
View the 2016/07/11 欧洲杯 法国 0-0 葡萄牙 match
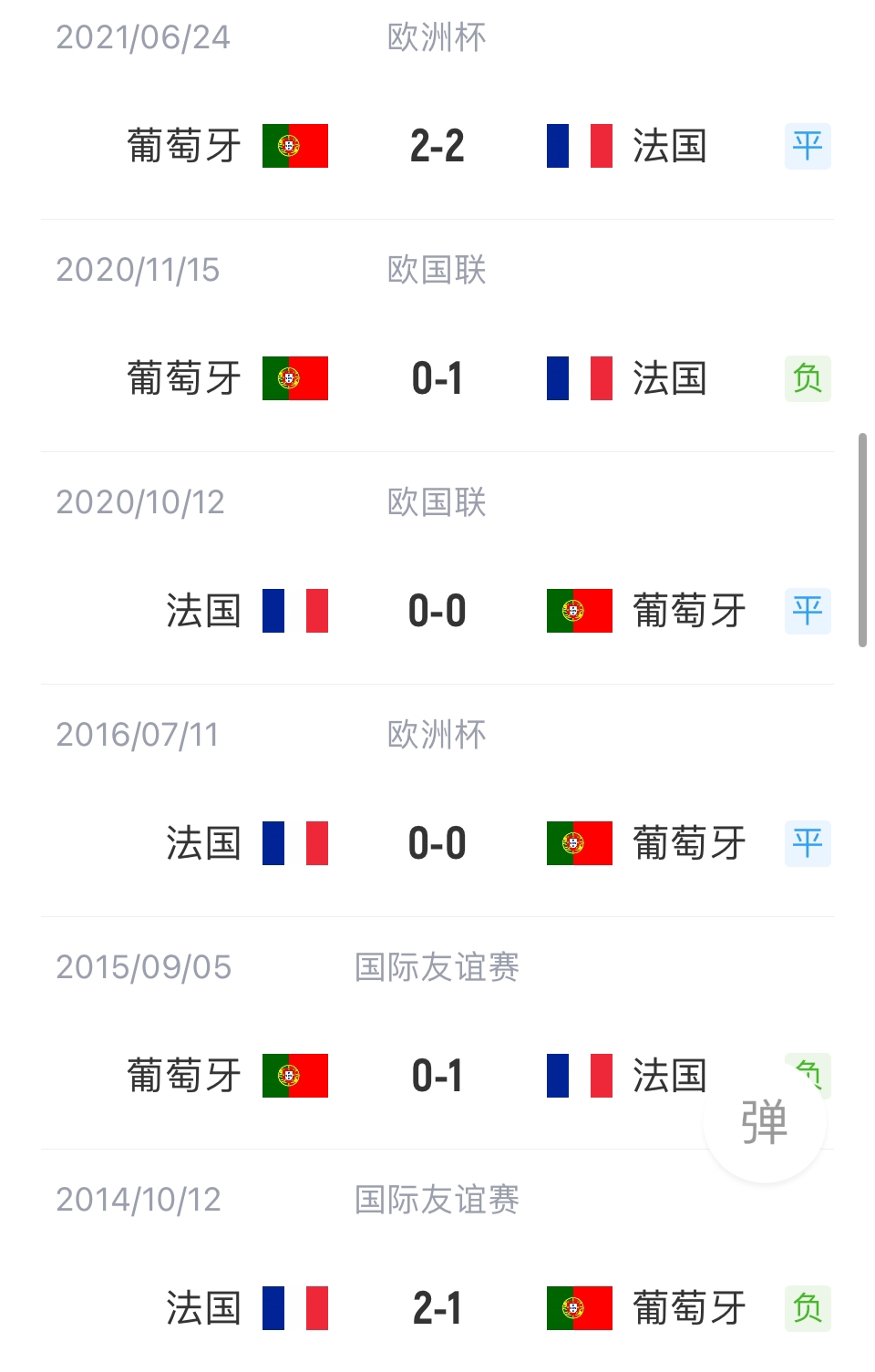[437, 843]
